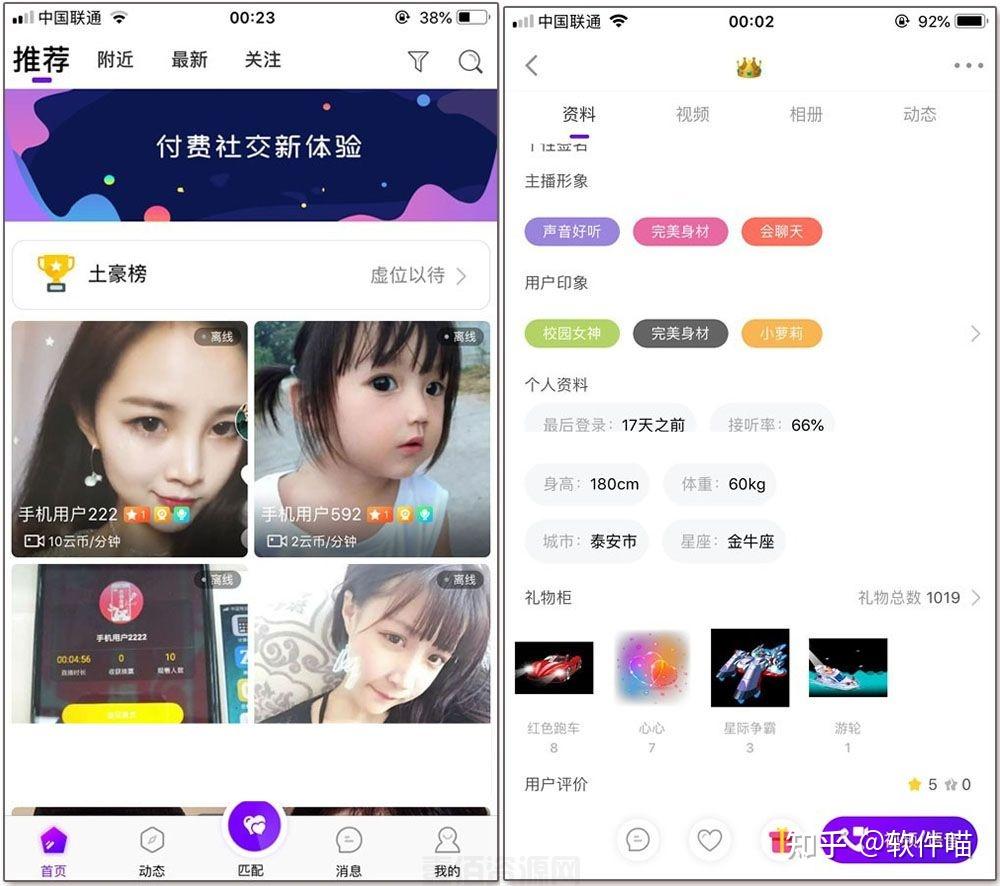Switch to the 视频 profile tab

(692, 114)
